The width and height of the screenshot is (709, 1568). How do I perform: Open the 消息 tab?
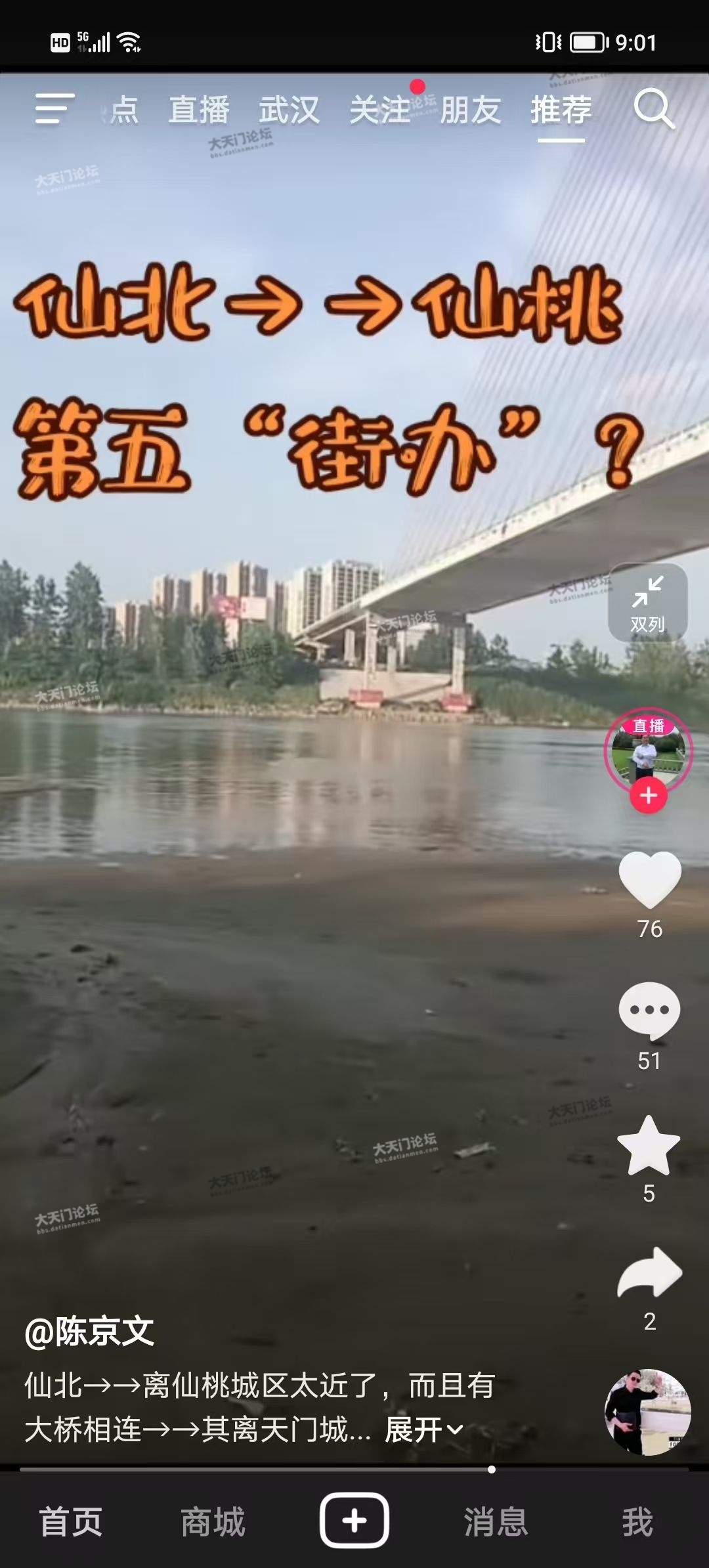click(x=496, y=1521)
